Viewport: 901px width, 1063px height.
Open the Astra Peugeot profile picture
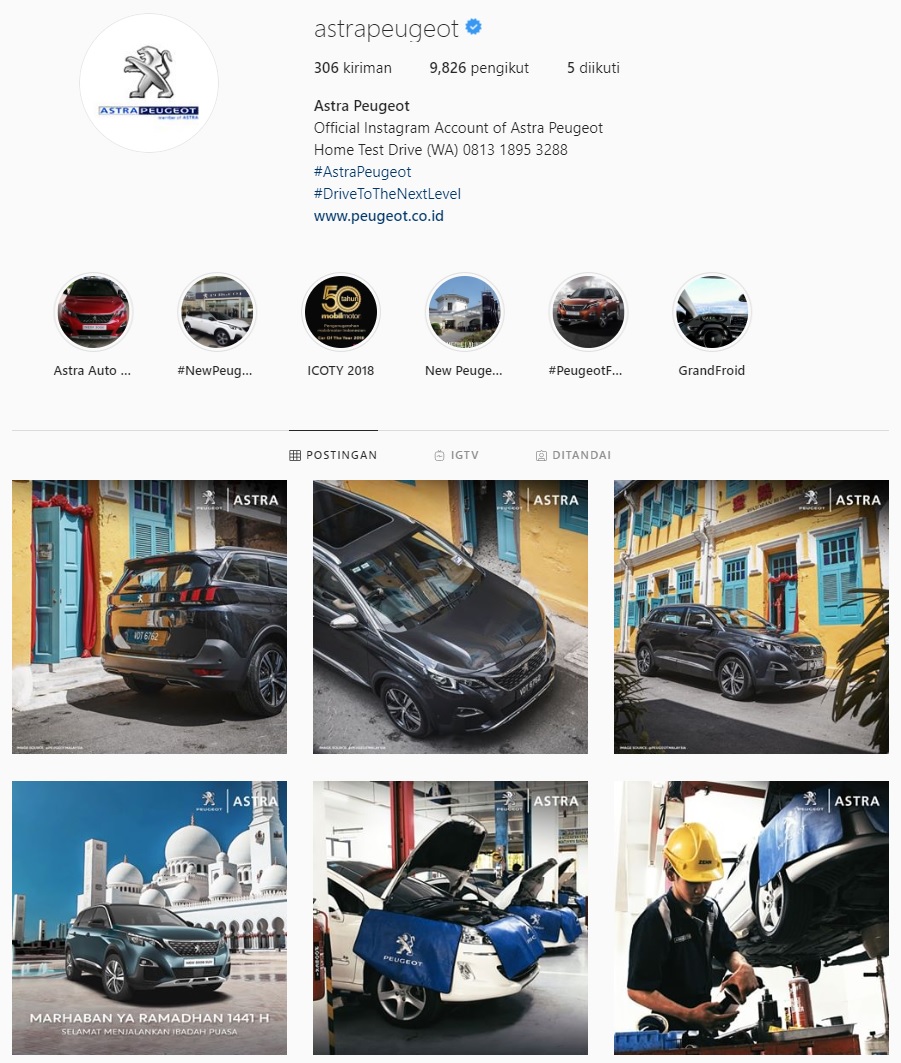pos(148,83)
